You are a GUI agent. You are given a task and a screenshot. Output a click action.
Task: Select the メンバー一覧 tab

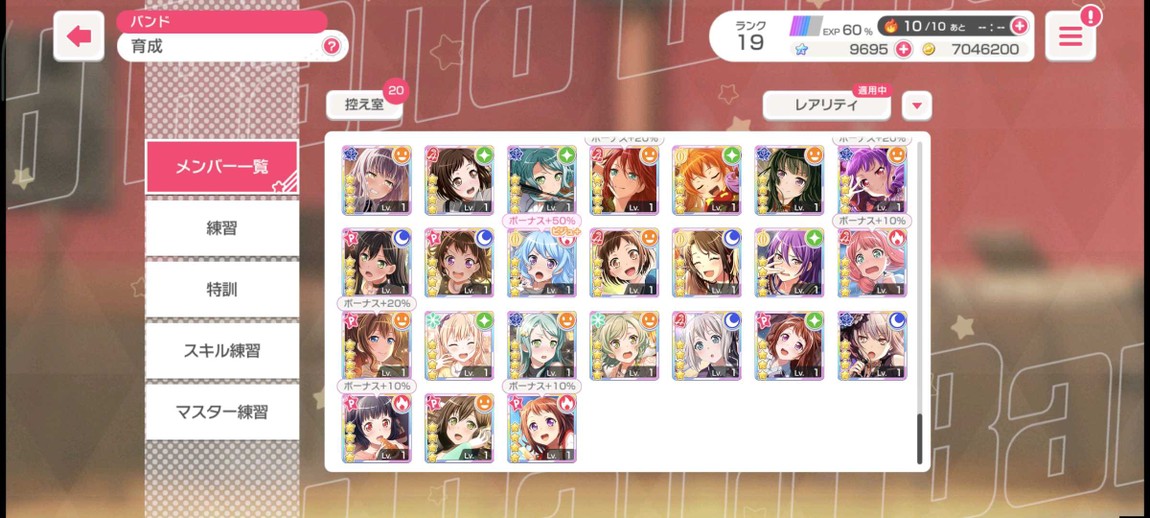(222, 167)
